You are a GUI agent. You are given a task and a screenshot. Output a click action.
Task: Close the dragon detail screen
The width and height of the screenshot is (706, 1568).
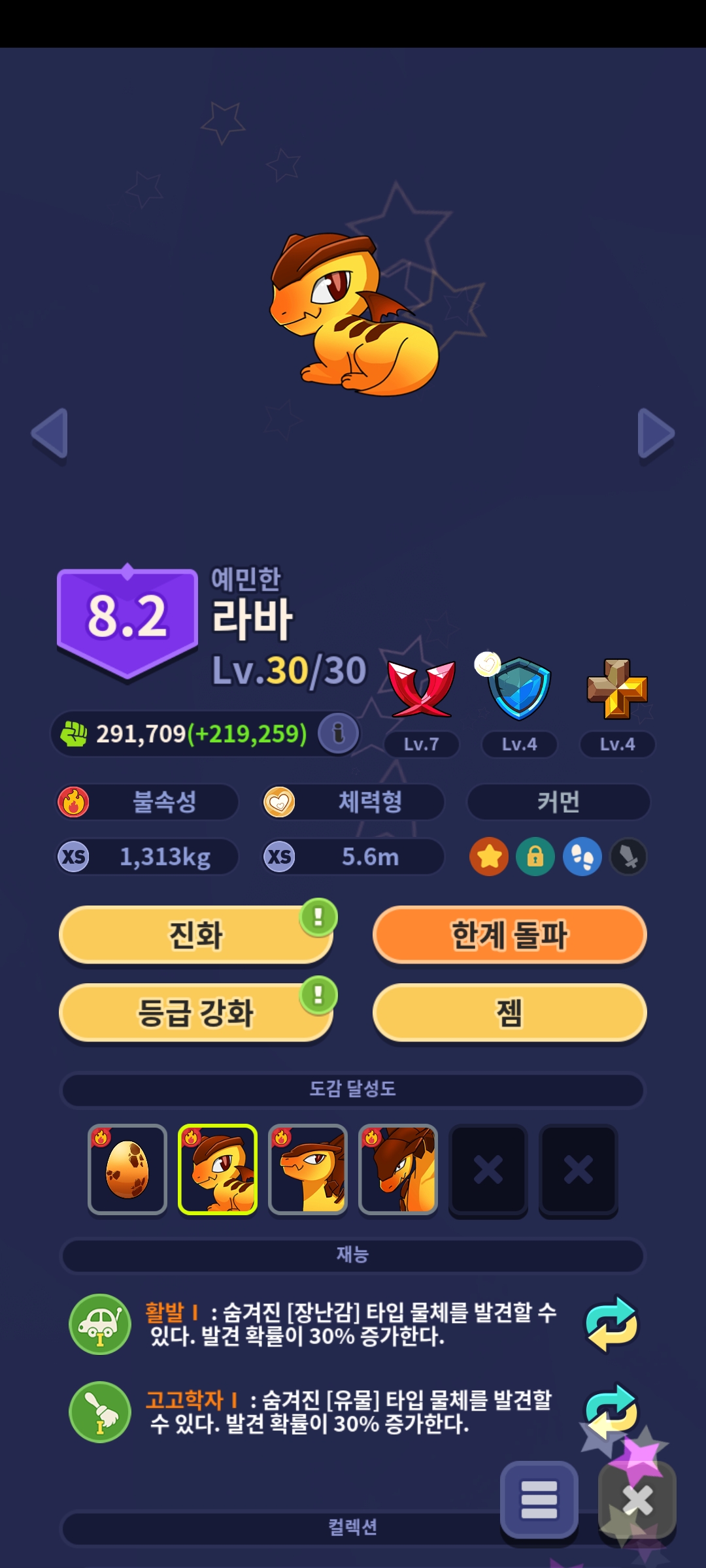tap(637, 1500)
